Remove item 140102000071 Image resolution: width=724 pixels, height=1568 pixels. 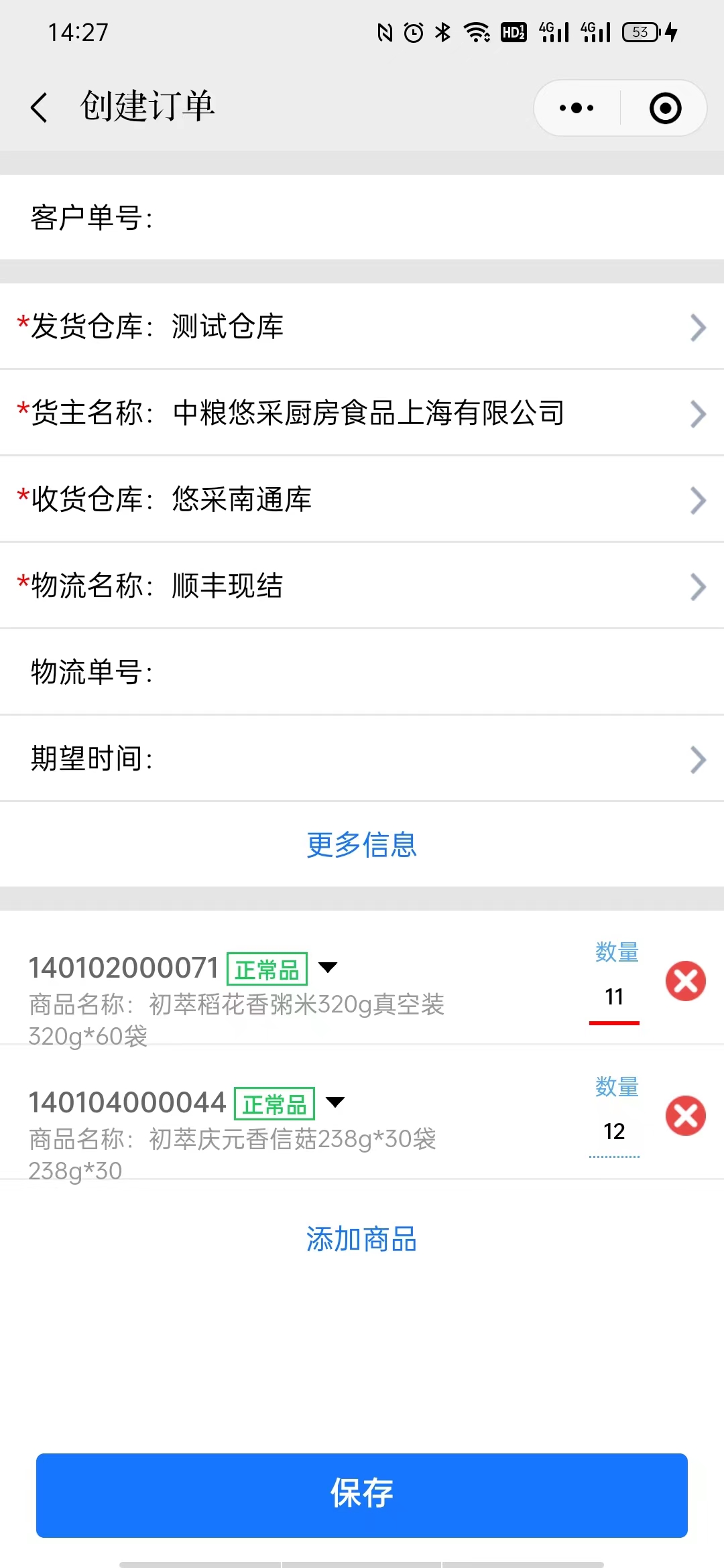click(x=685, y=982)
